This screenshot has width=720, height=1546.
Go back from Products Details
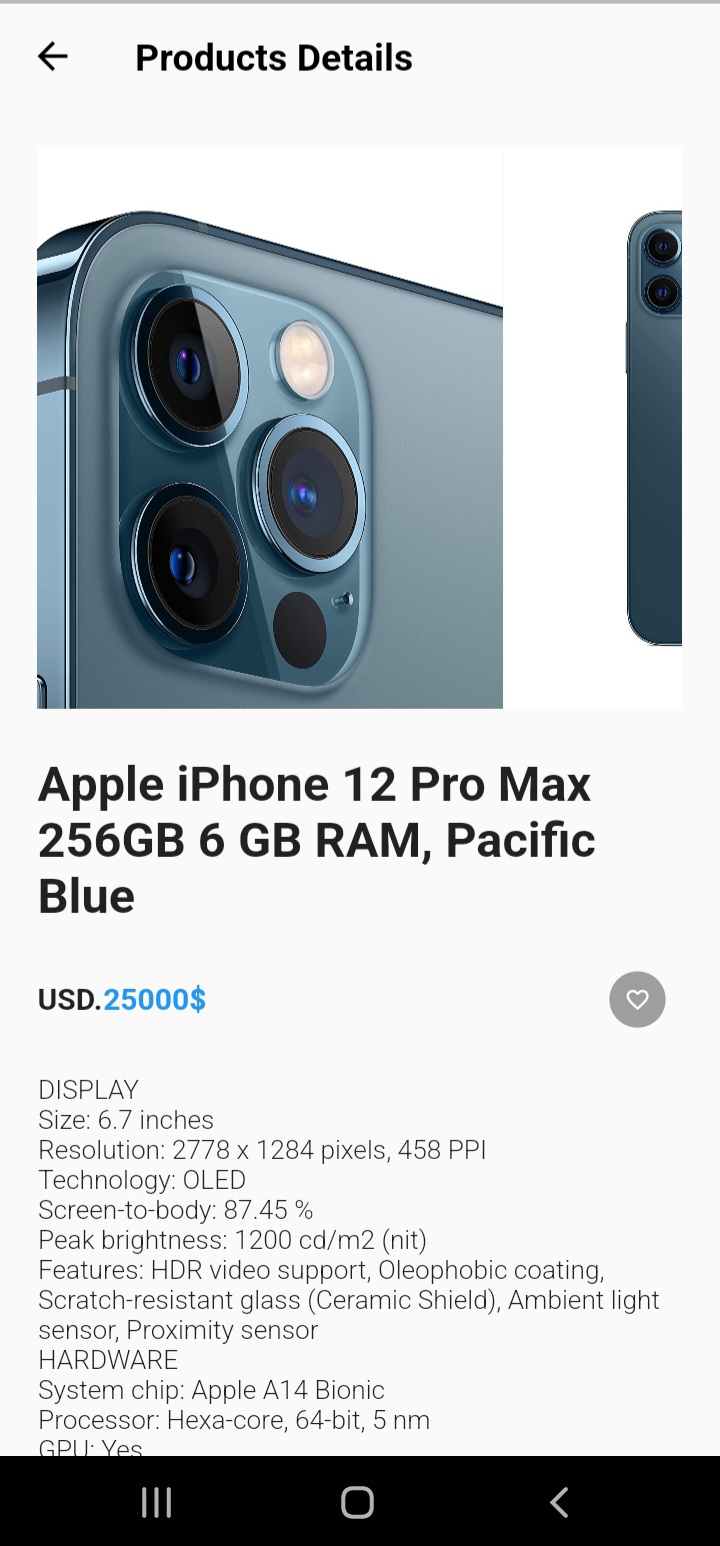point(53,57)
